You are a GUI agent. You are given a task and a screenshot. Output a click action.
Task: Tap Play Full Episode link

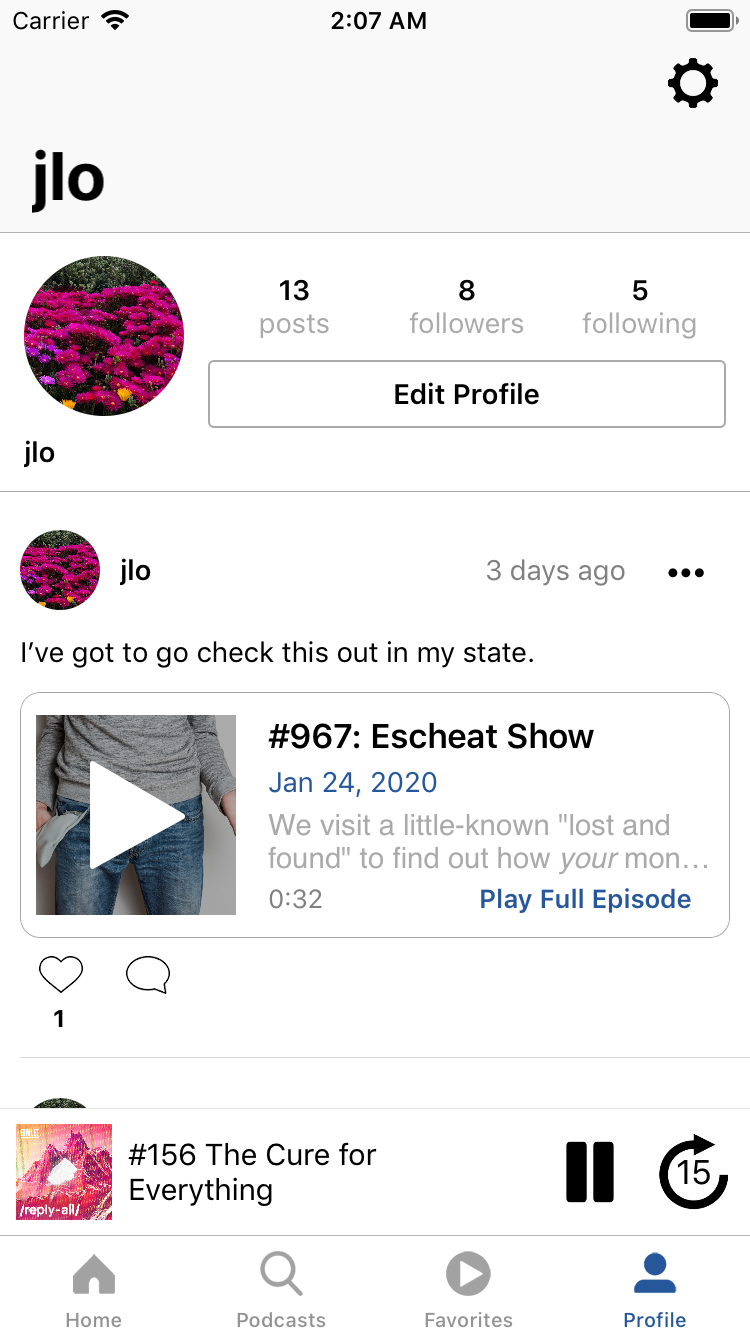(585, 899)
